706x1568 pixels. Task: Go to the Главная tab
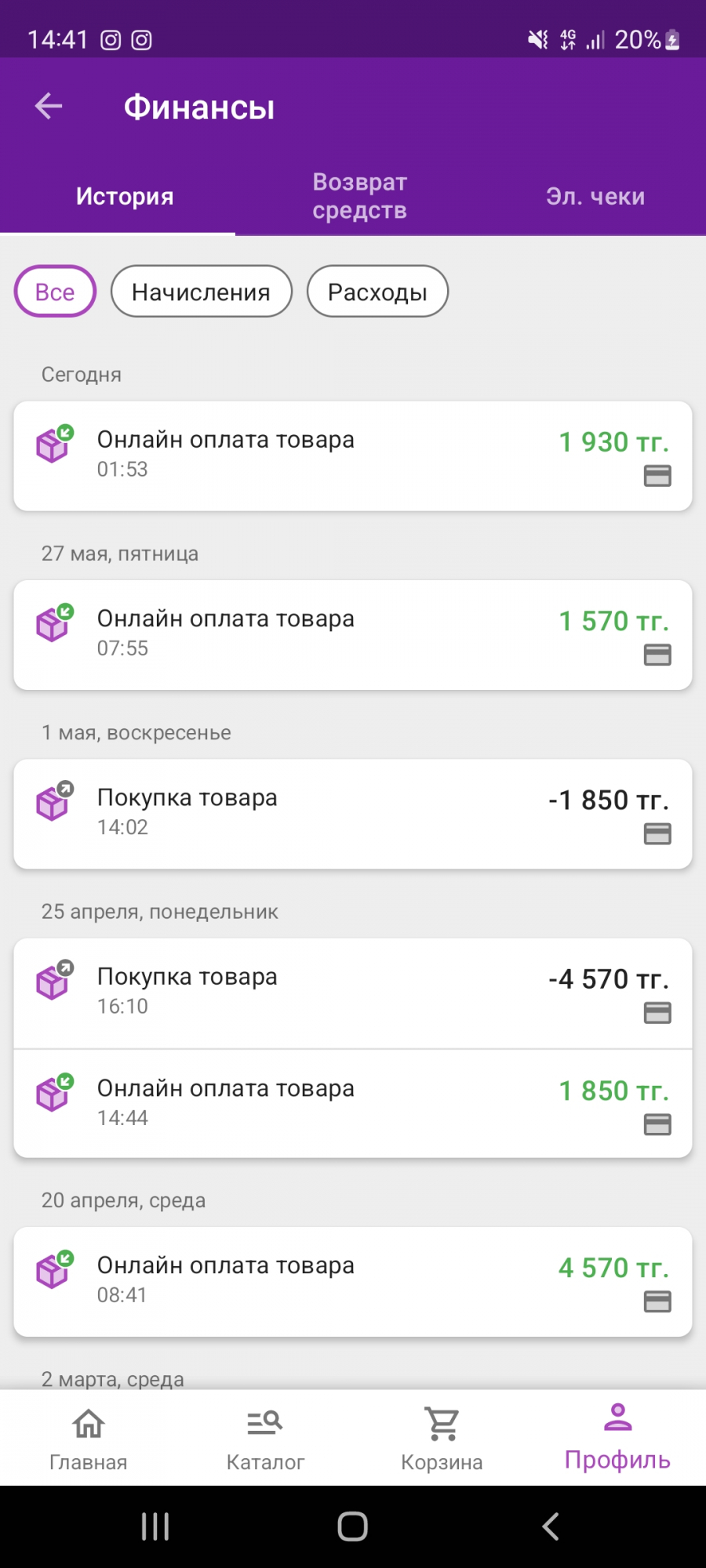point(89,1438)
